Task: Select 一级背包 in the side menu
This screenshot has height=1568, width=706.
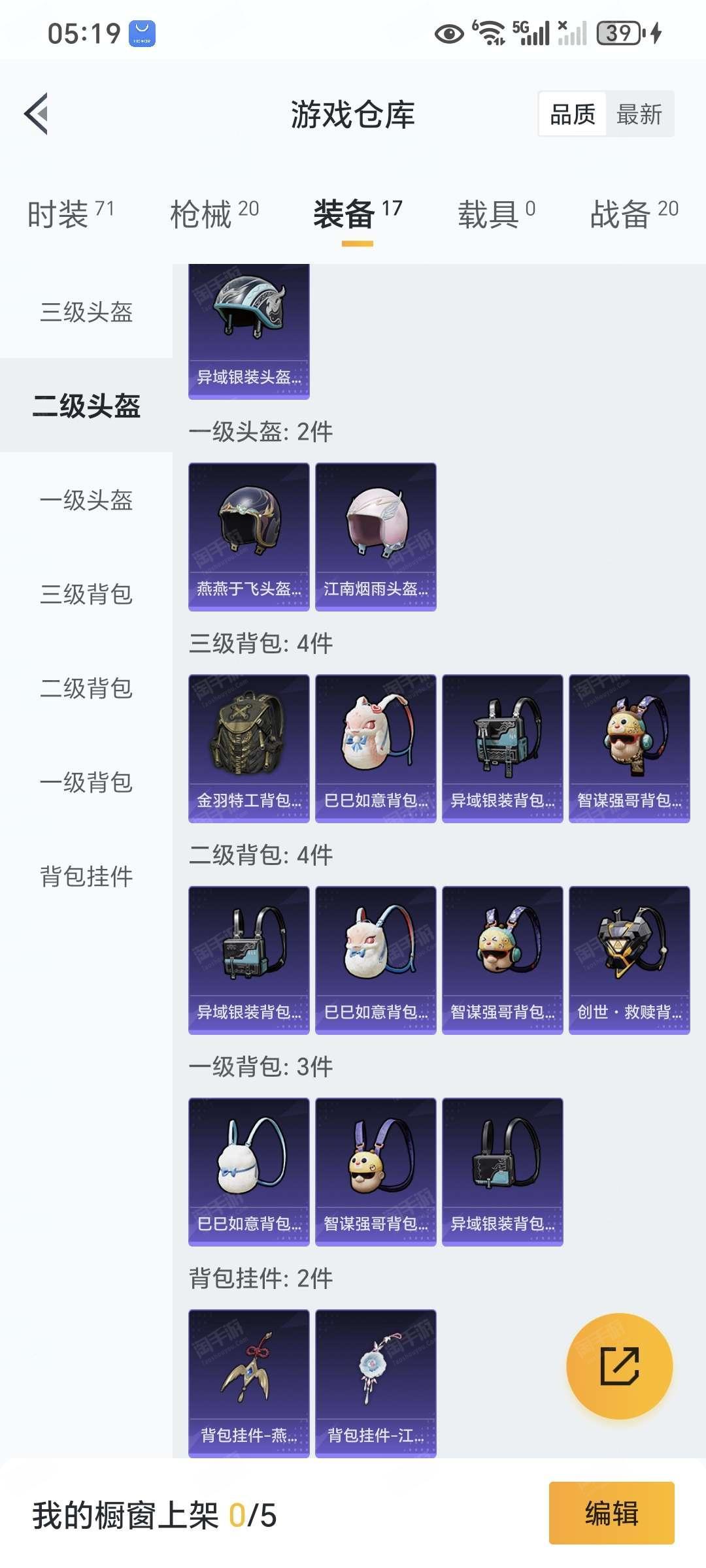Action: pos(86,782)
